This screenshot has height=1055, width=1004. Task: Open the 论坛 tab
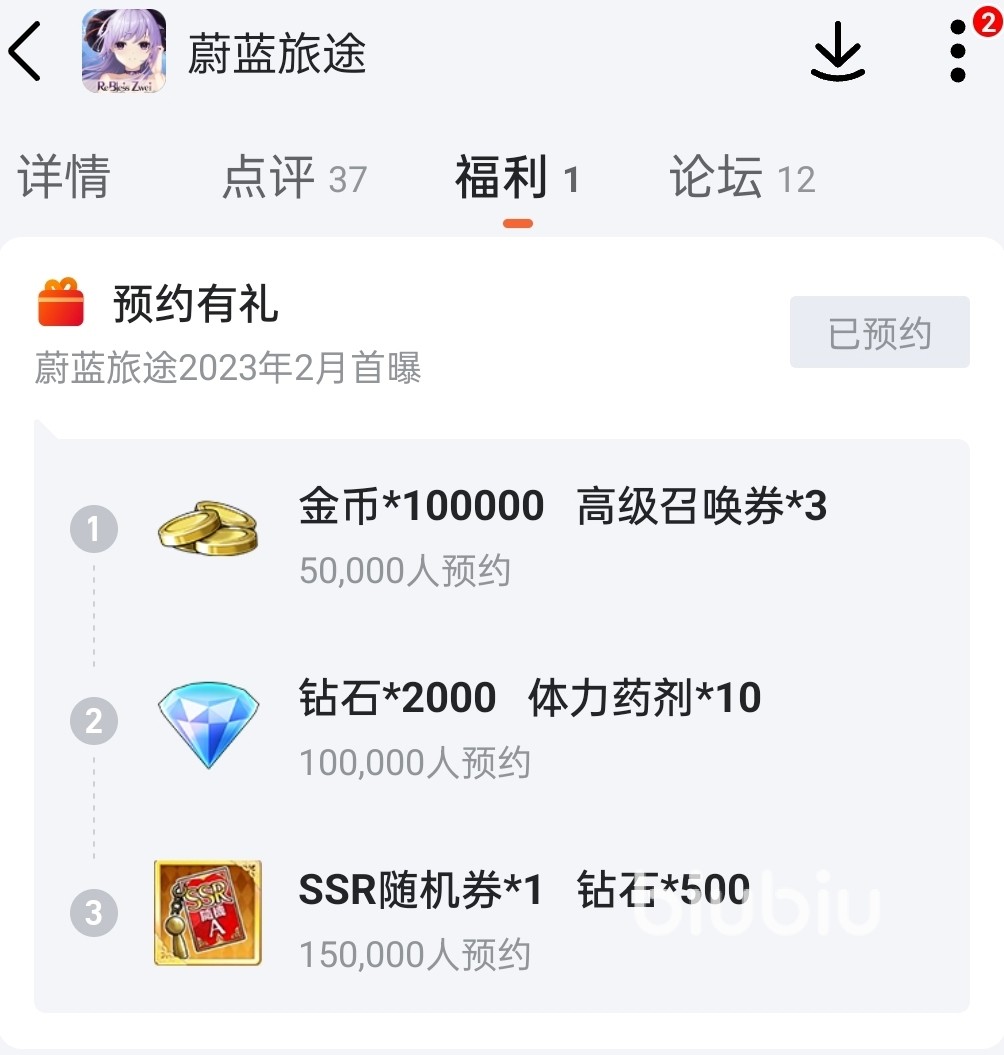[x=742, y=179]
